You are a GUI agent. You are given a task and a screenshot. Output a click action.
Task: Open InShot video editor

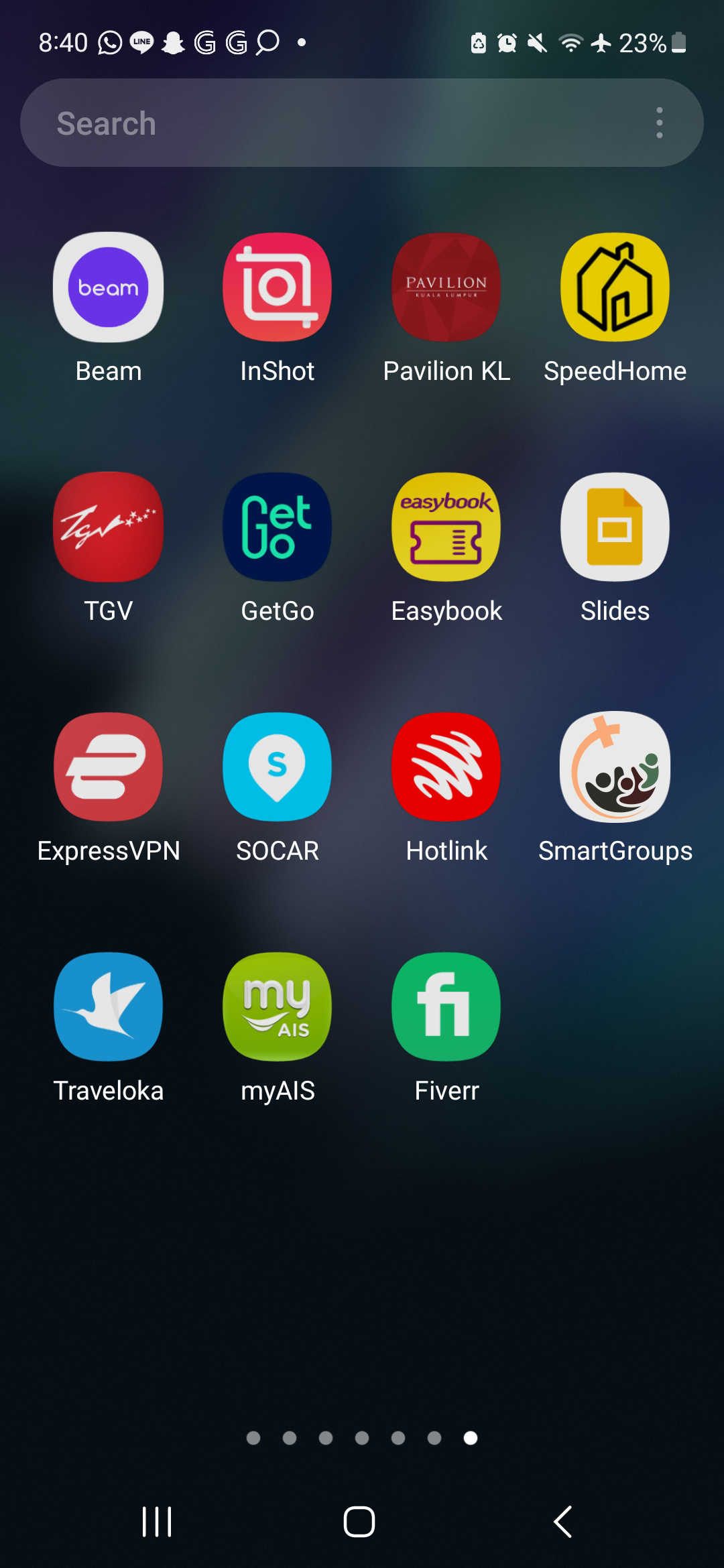point(278,288)
